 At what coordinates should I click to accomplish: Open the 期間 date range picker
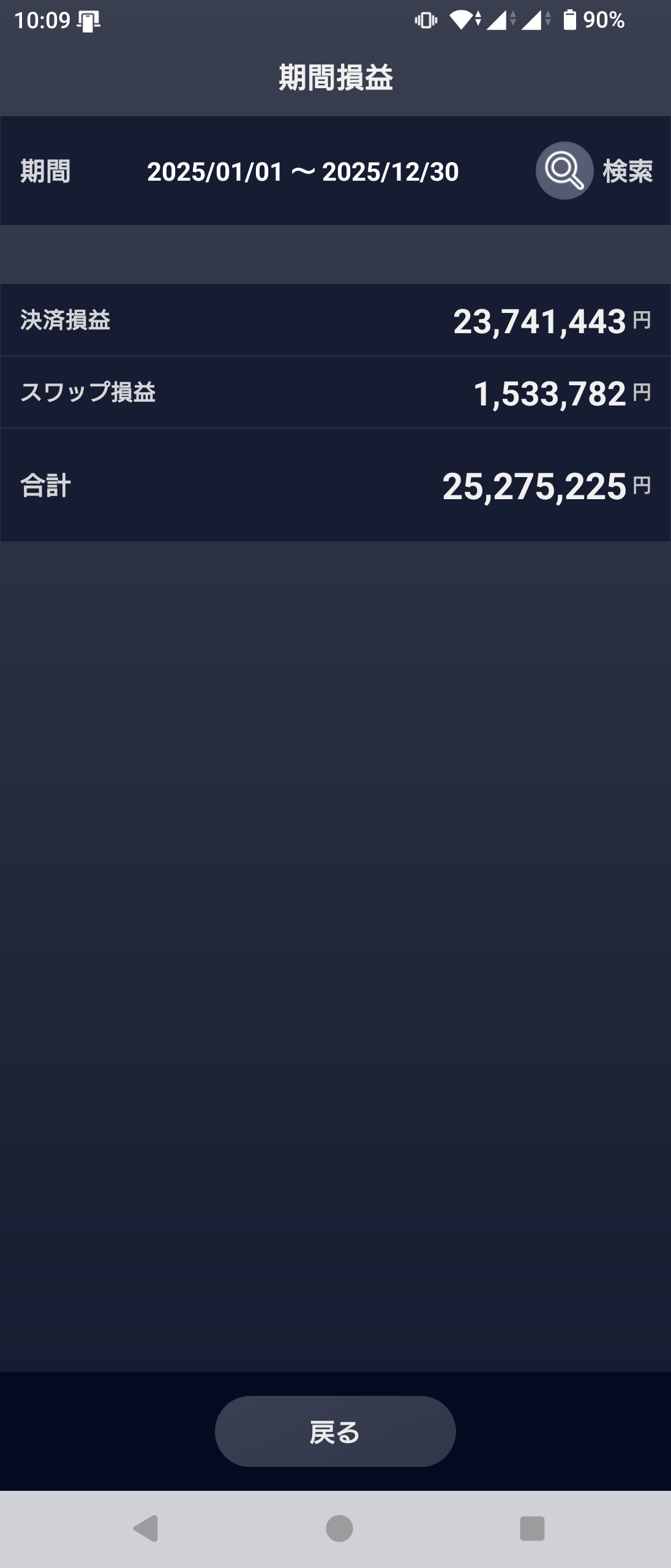pos(302,172)
